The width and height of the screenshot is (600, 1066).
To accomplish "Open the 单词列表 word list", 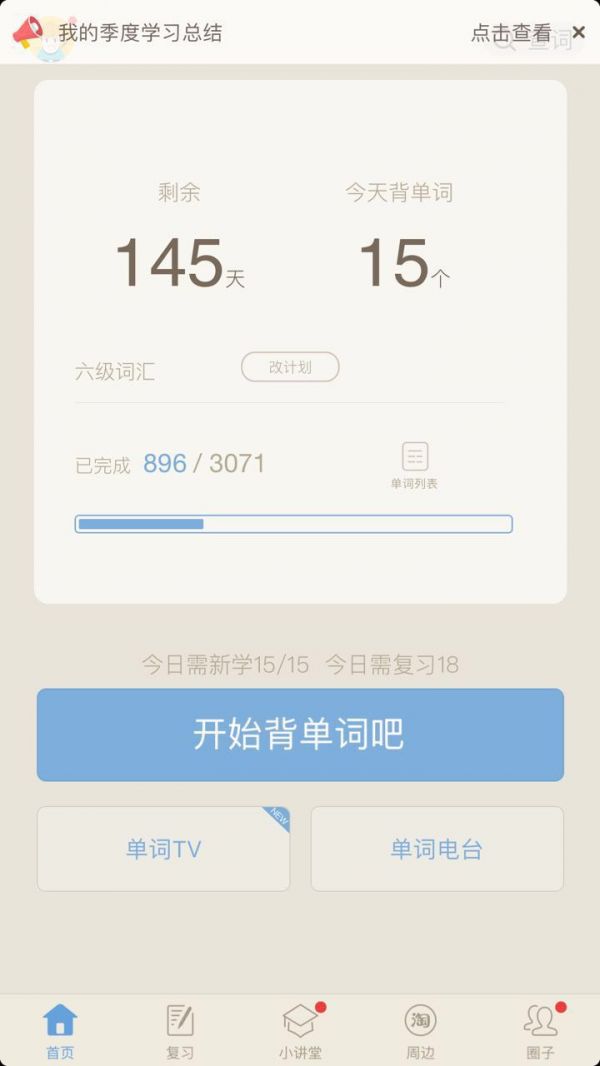I will (415, 465).
